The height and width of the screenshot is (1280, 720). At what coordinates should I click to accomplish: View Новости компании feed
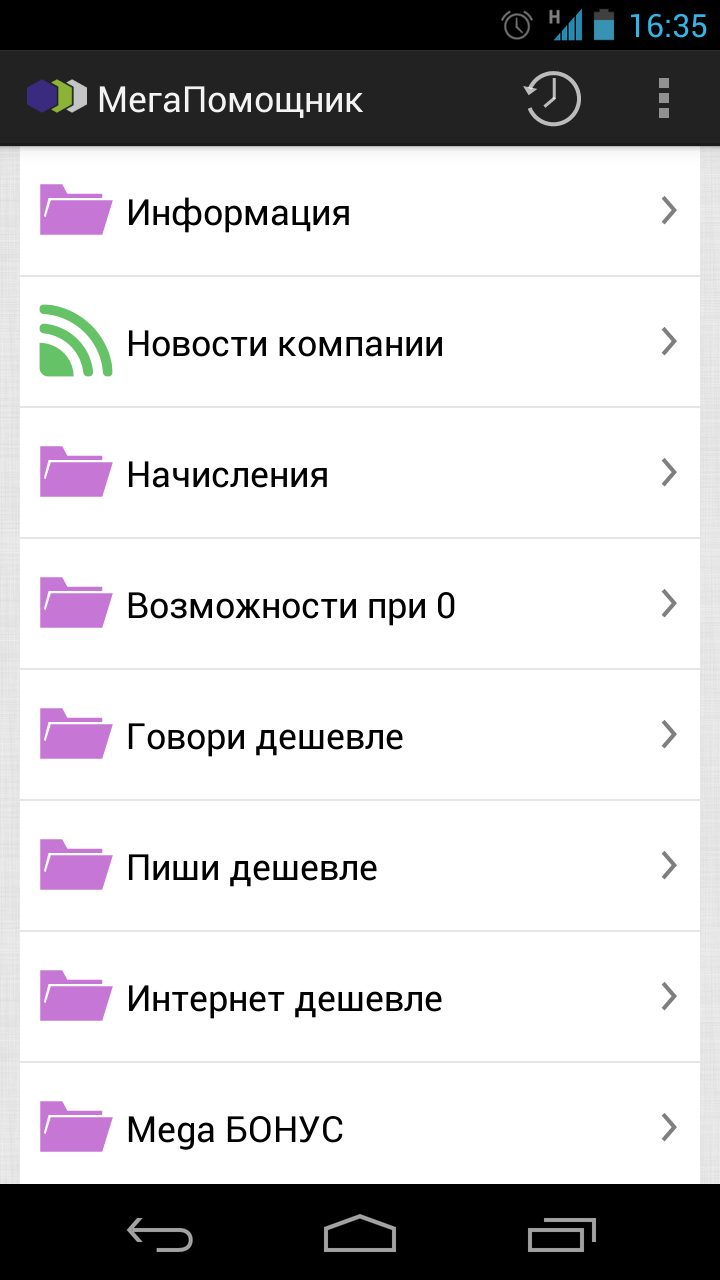click(x=359, y=343)
